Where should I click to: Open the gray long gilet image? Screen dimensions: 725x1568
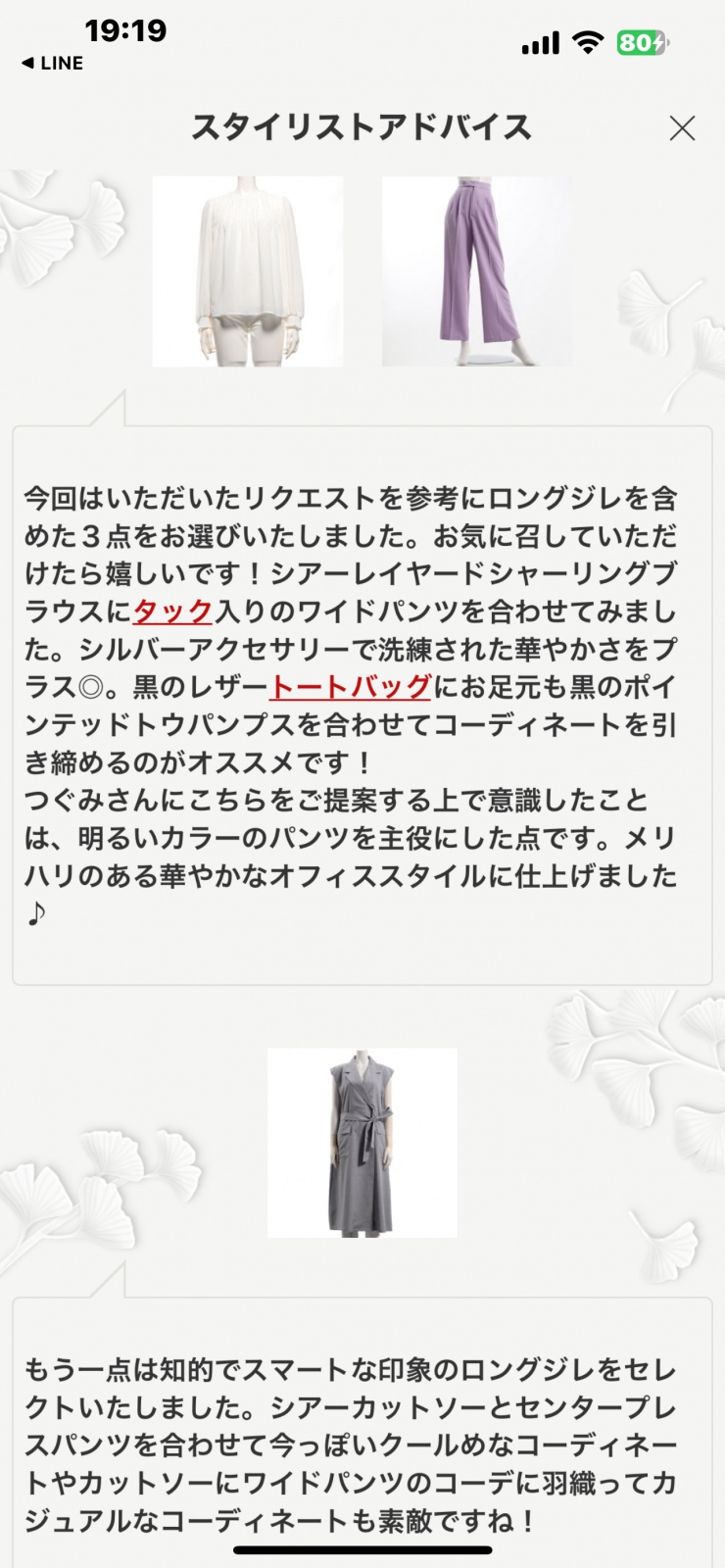pos(362,1143)
